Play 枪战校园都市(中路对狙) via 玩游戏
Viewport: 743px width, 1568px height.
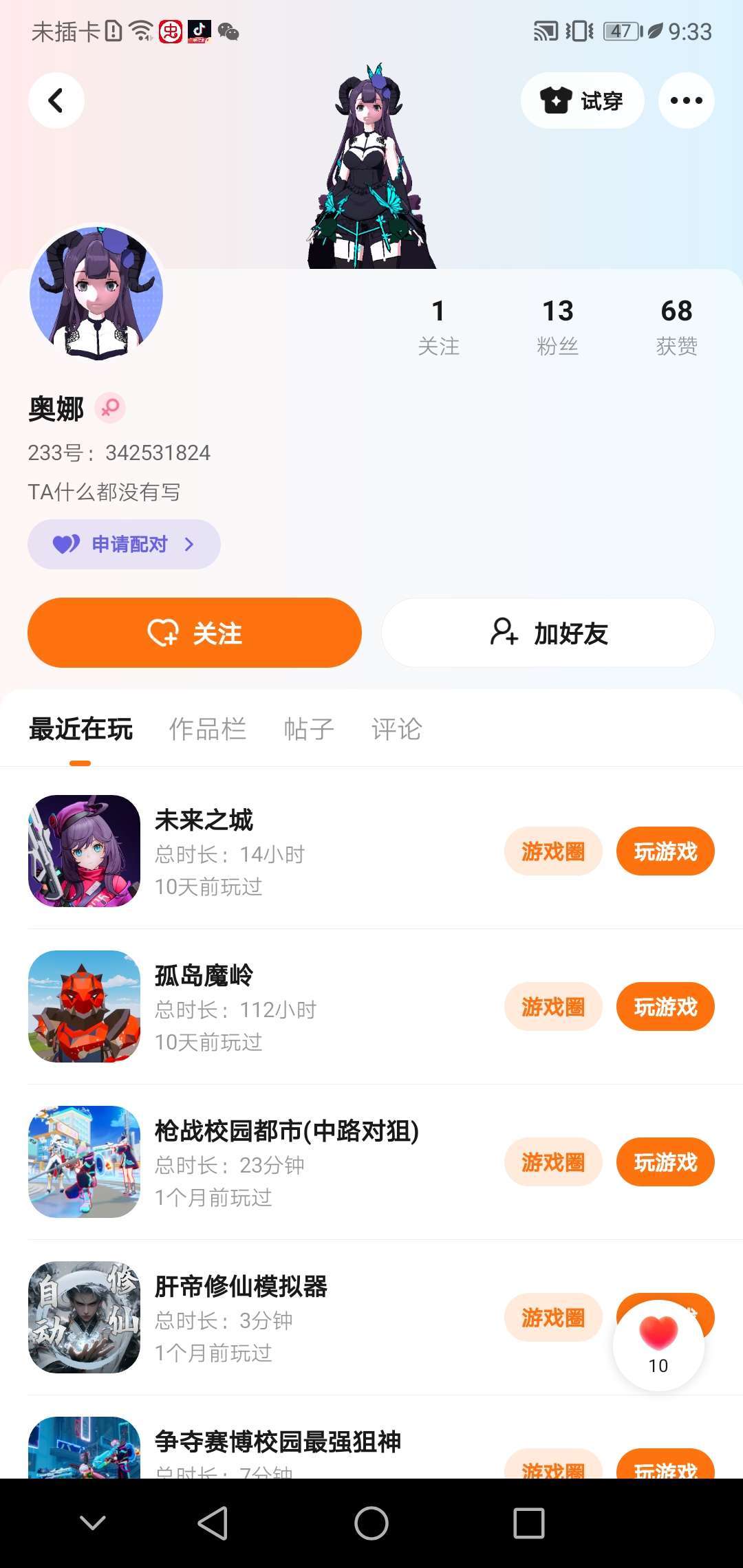point(665,1162)
